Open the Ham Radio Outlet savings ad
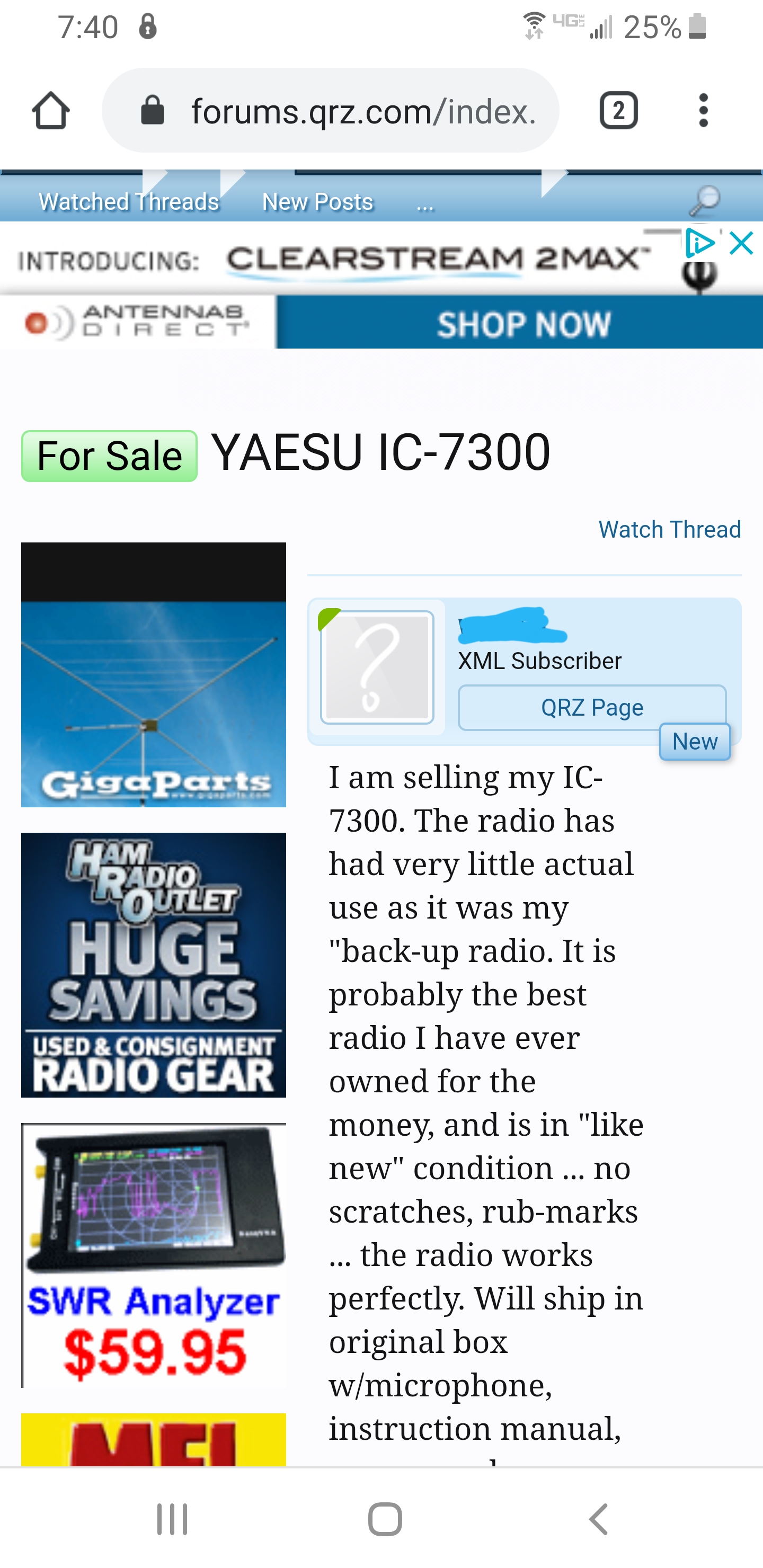Image resolution: width=763 pixels, height=1568 pixels. (154, 965)
